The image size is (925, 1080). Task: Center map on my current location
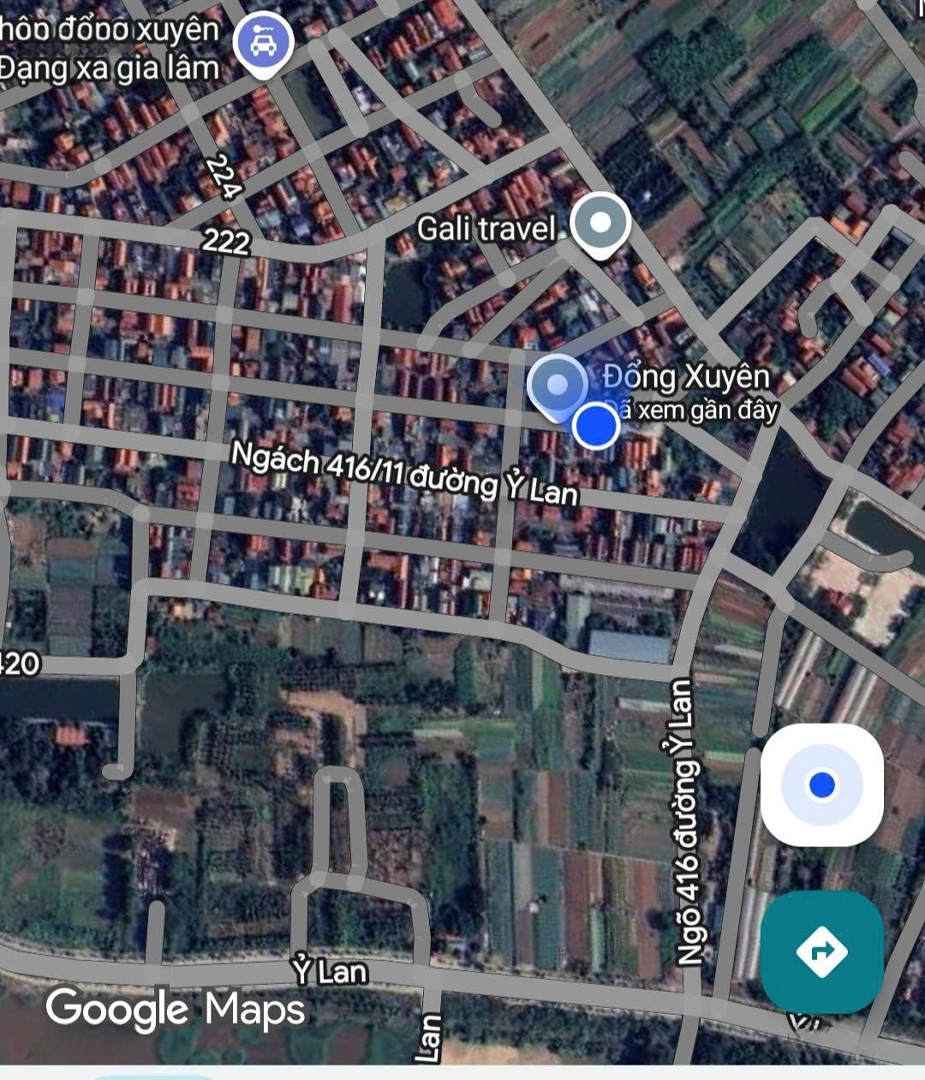(x=822, y=785)
